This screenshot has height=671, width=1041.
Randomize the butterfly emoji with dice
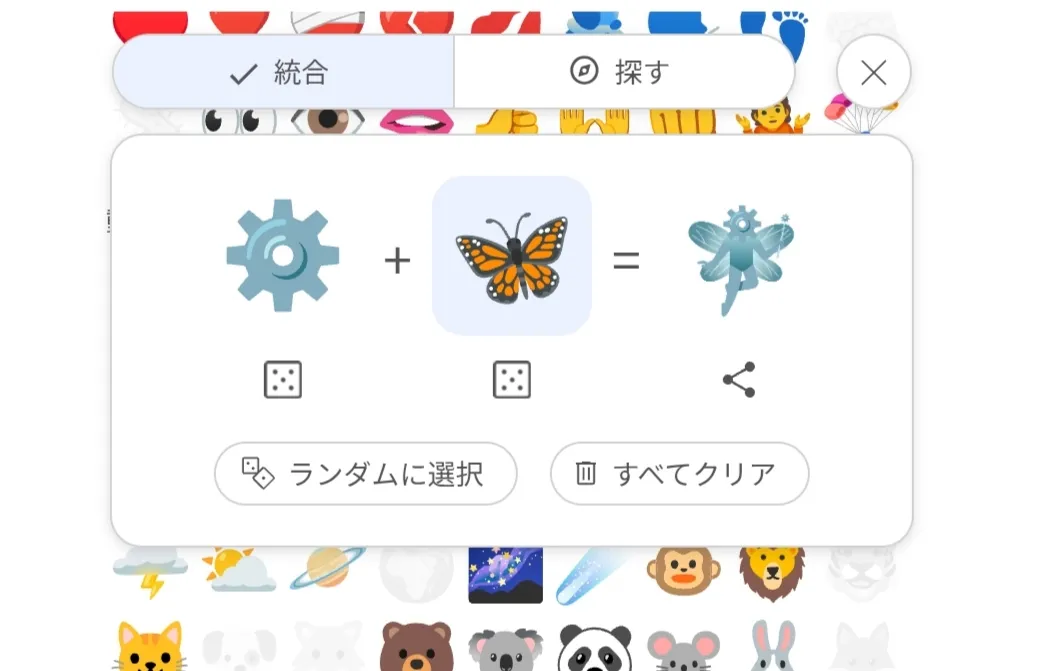coord(512,380)
